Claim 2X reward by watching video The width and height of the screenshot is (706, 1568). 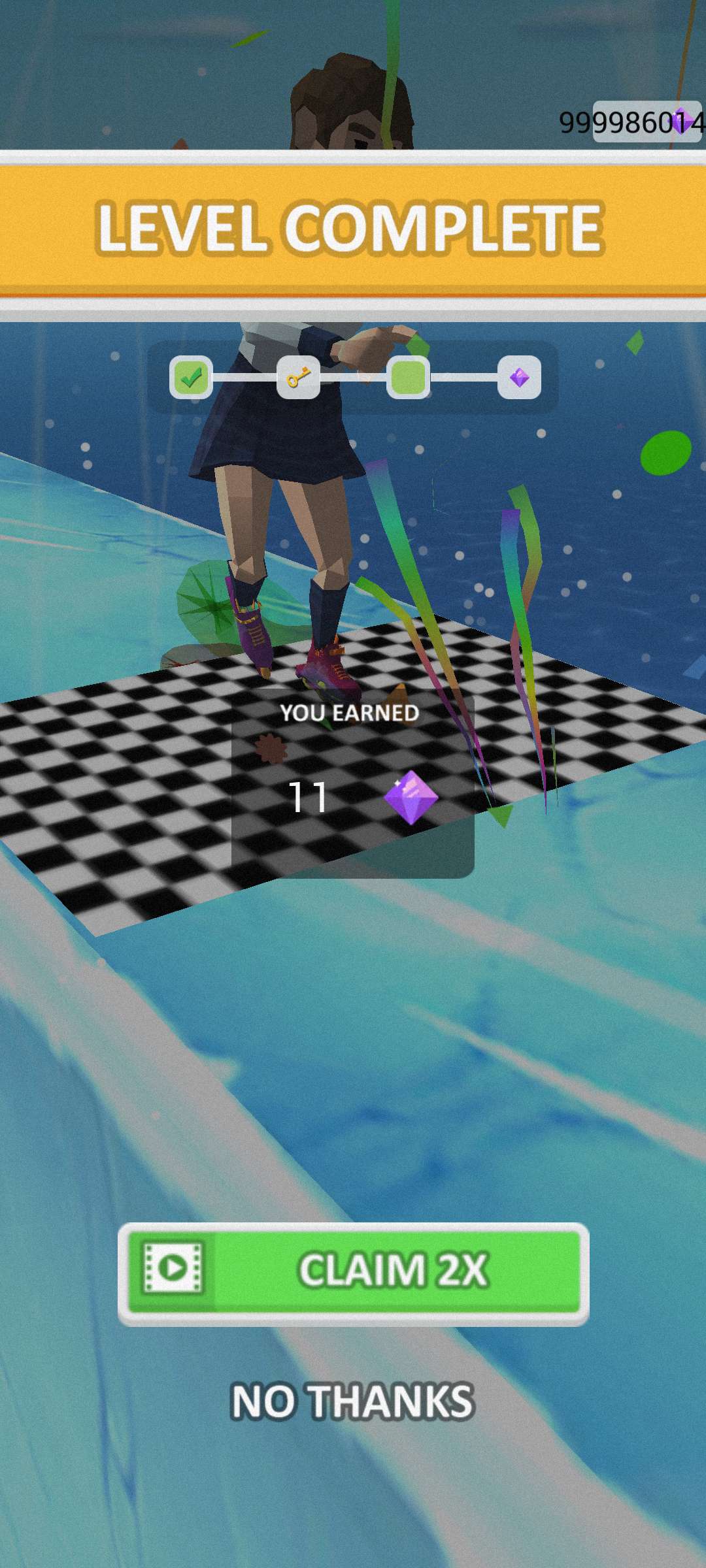point(353,1273)
